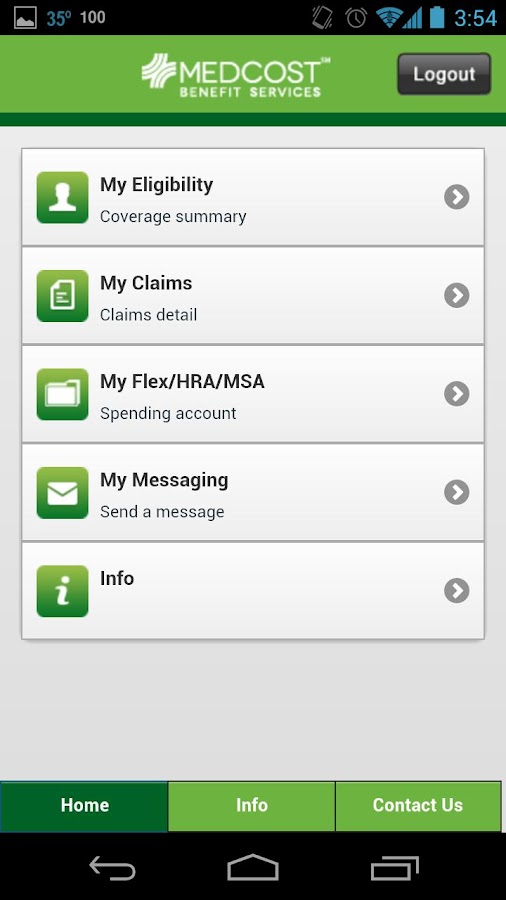
Task: Open My Claims detail
Action: point(253,296)
